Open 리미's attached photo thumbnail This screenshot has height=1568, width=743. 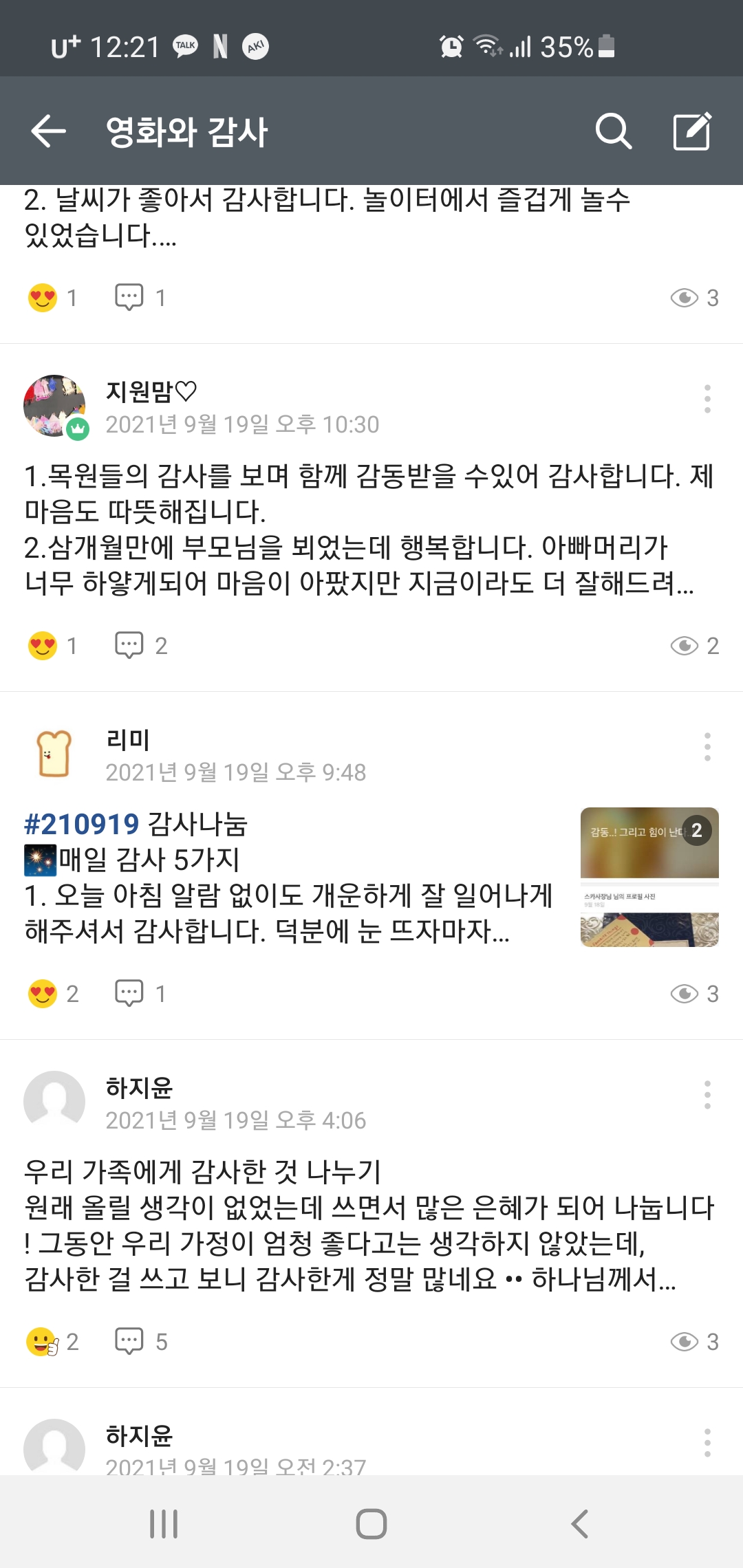click(649, 877)
